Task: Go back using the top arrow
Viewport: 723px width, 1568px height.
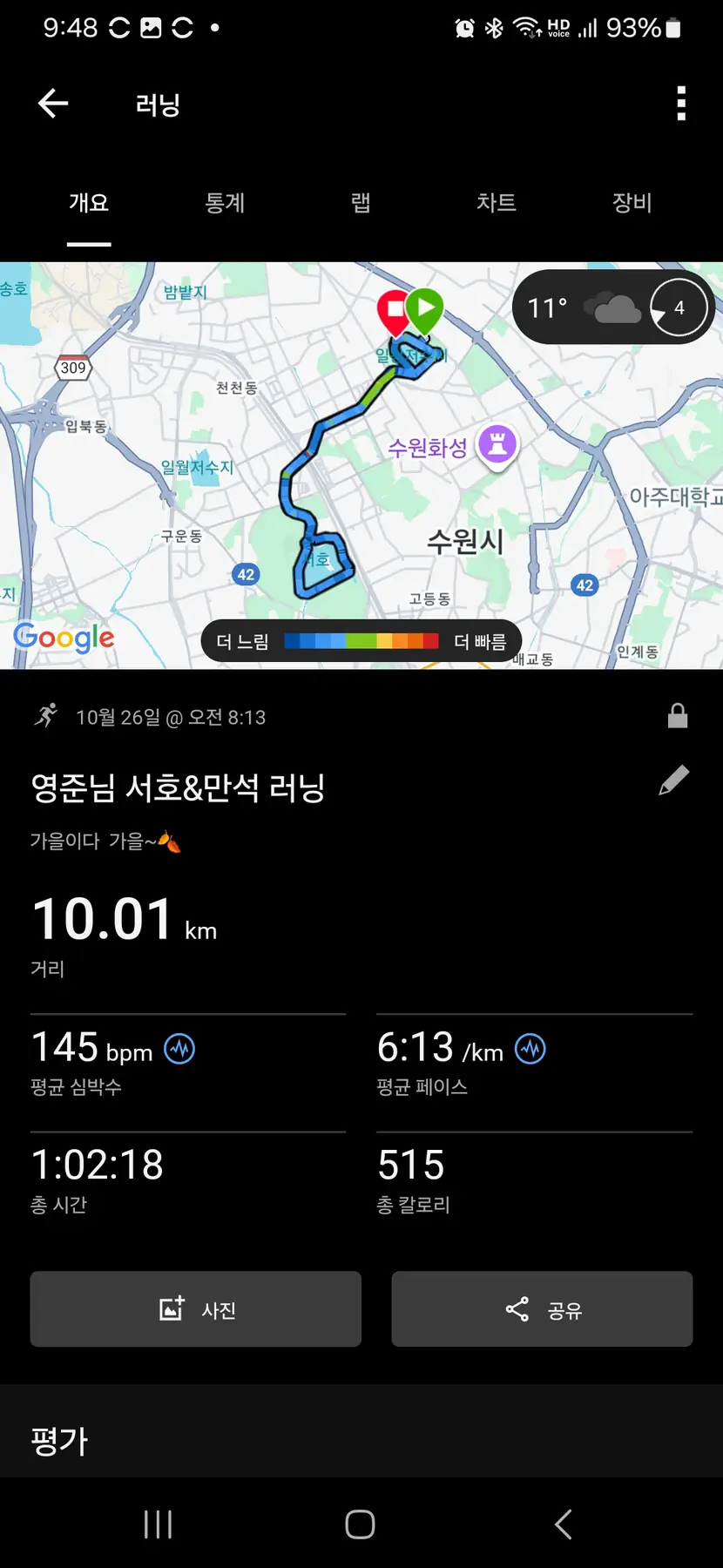Action: 53,104
